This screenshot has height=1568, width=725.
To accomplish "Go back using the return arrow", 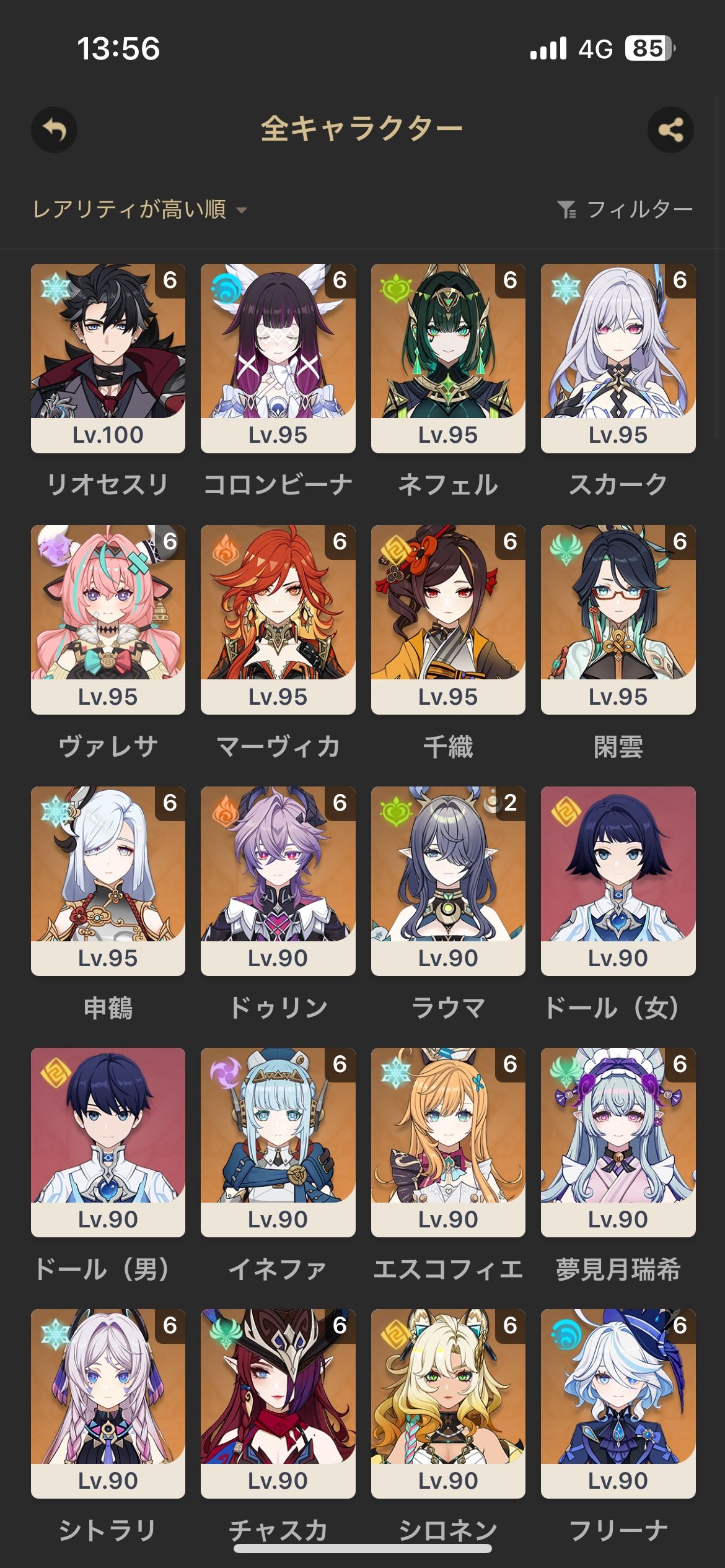I will click(54, 130).
